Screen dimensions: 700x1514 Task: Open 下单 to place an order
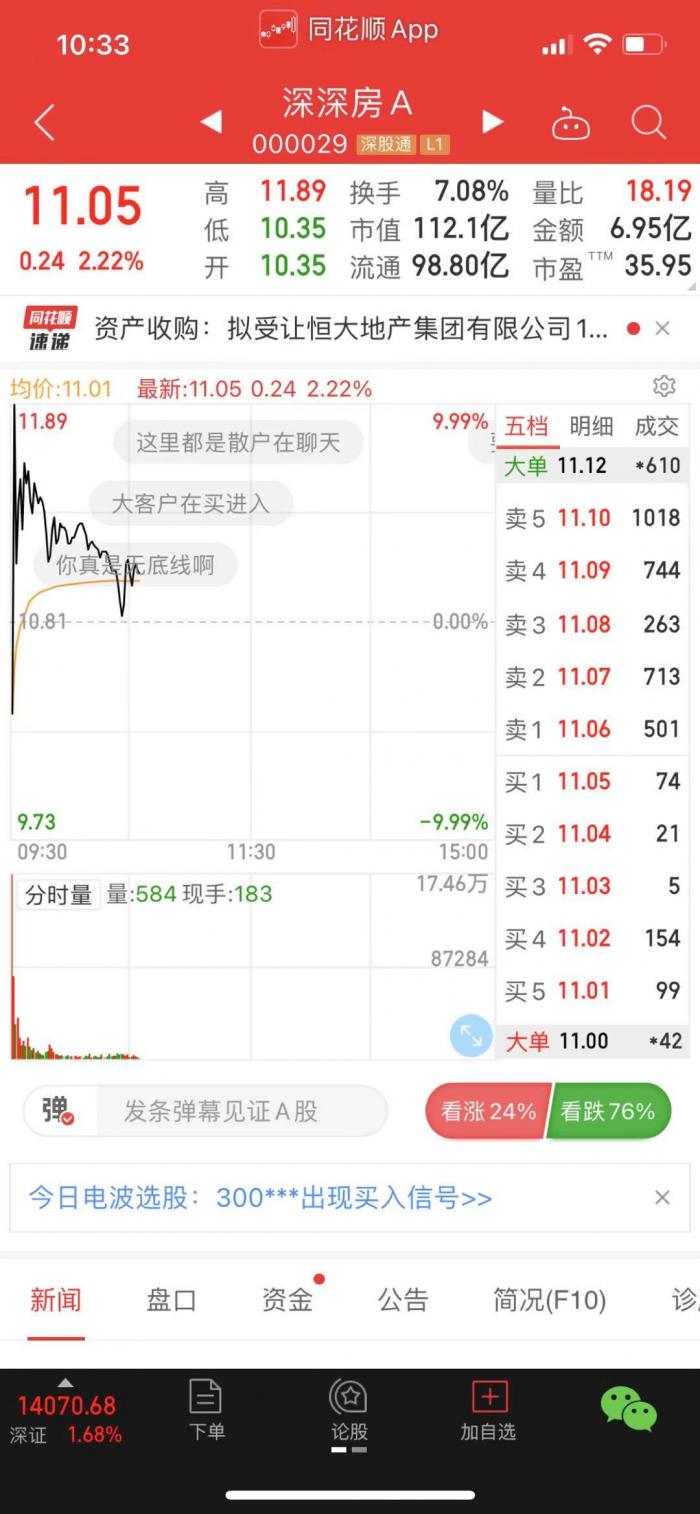tap(206, 1410)
